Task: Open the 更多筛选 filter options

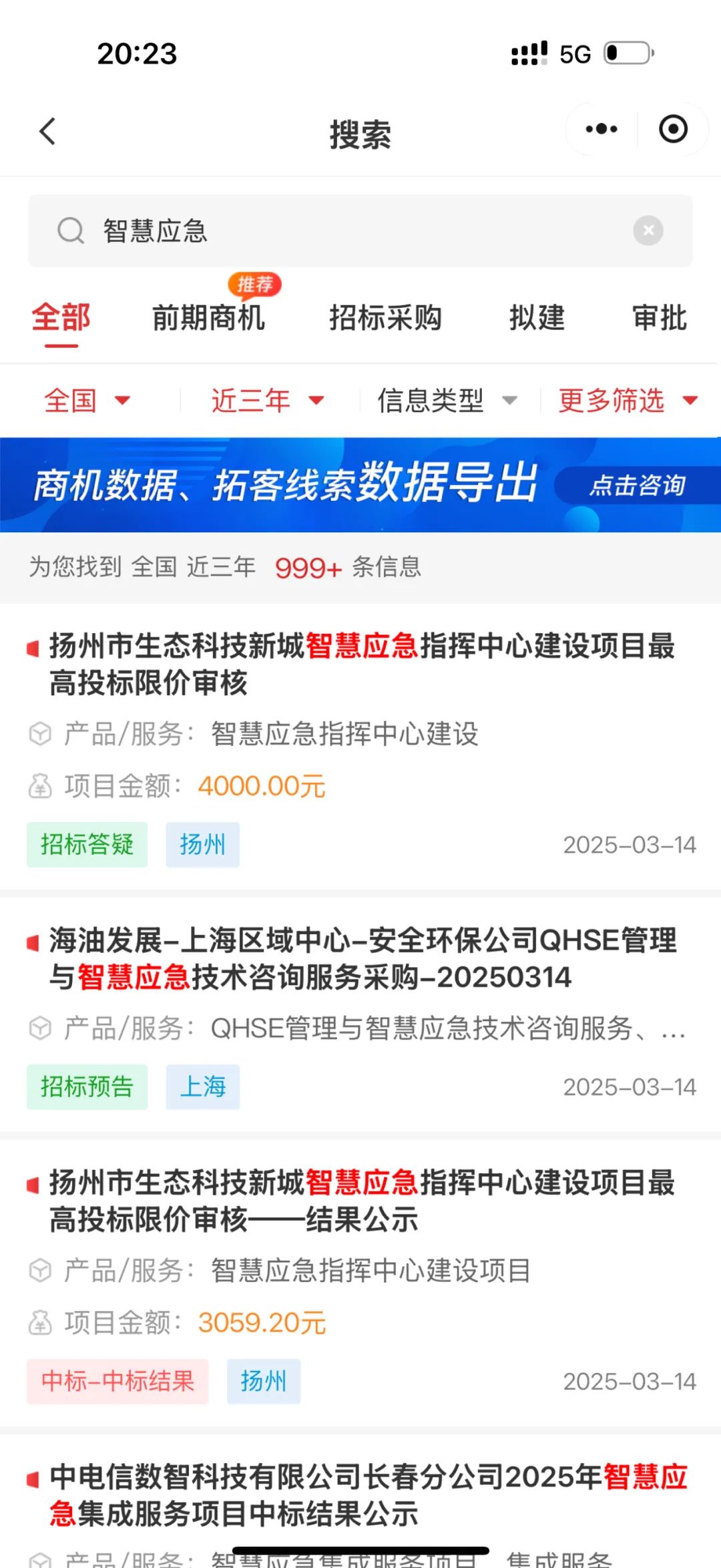Action: tap(628, 401)
